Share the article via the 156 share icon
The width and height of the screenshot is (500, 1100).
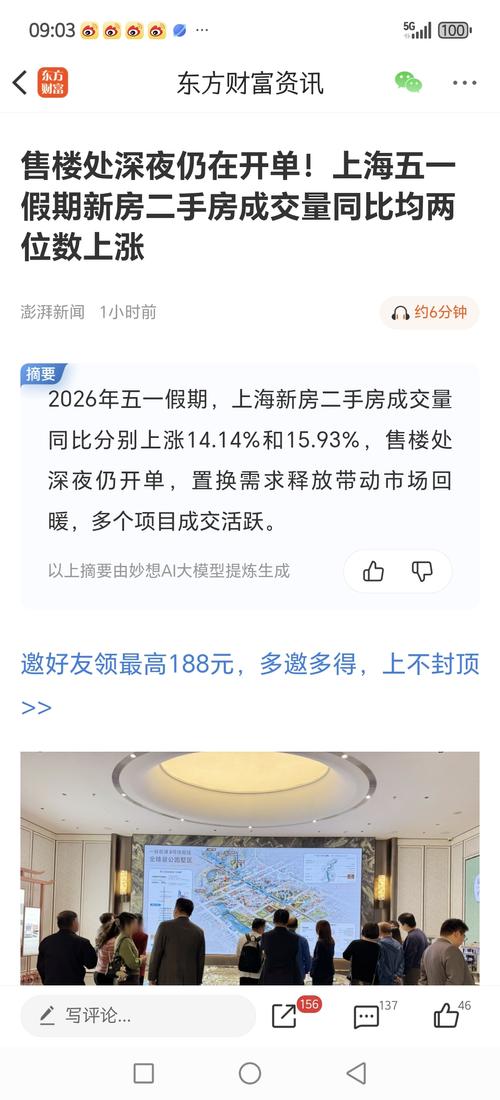[284, 1016]
